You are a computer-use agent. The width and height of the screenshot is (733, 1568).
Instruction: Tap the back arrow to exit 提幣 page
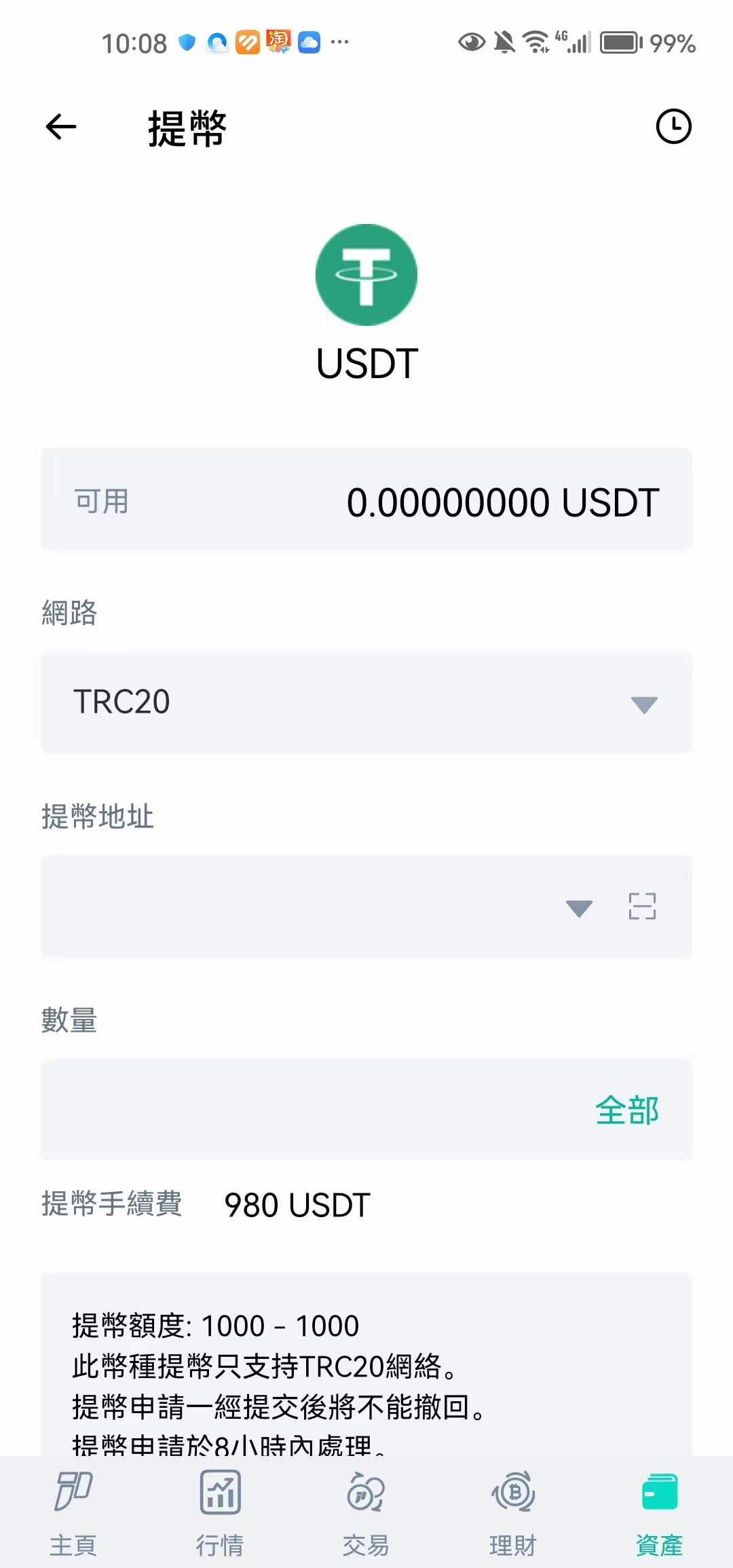[60, 127]
